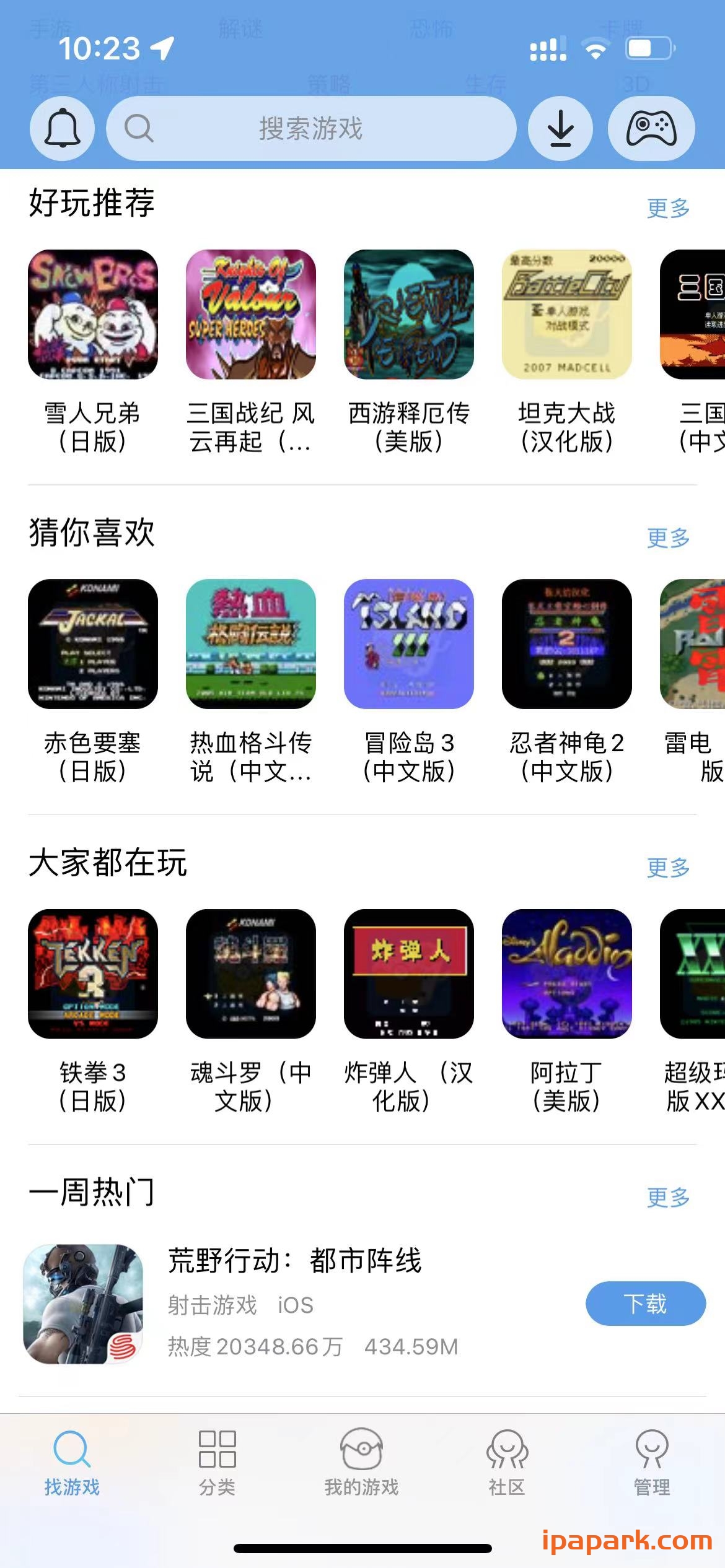The height and width of the screenshot is (1568, 725).
Task: Open 更多 next to 猜你喜欢
Action: coord(667,539)
